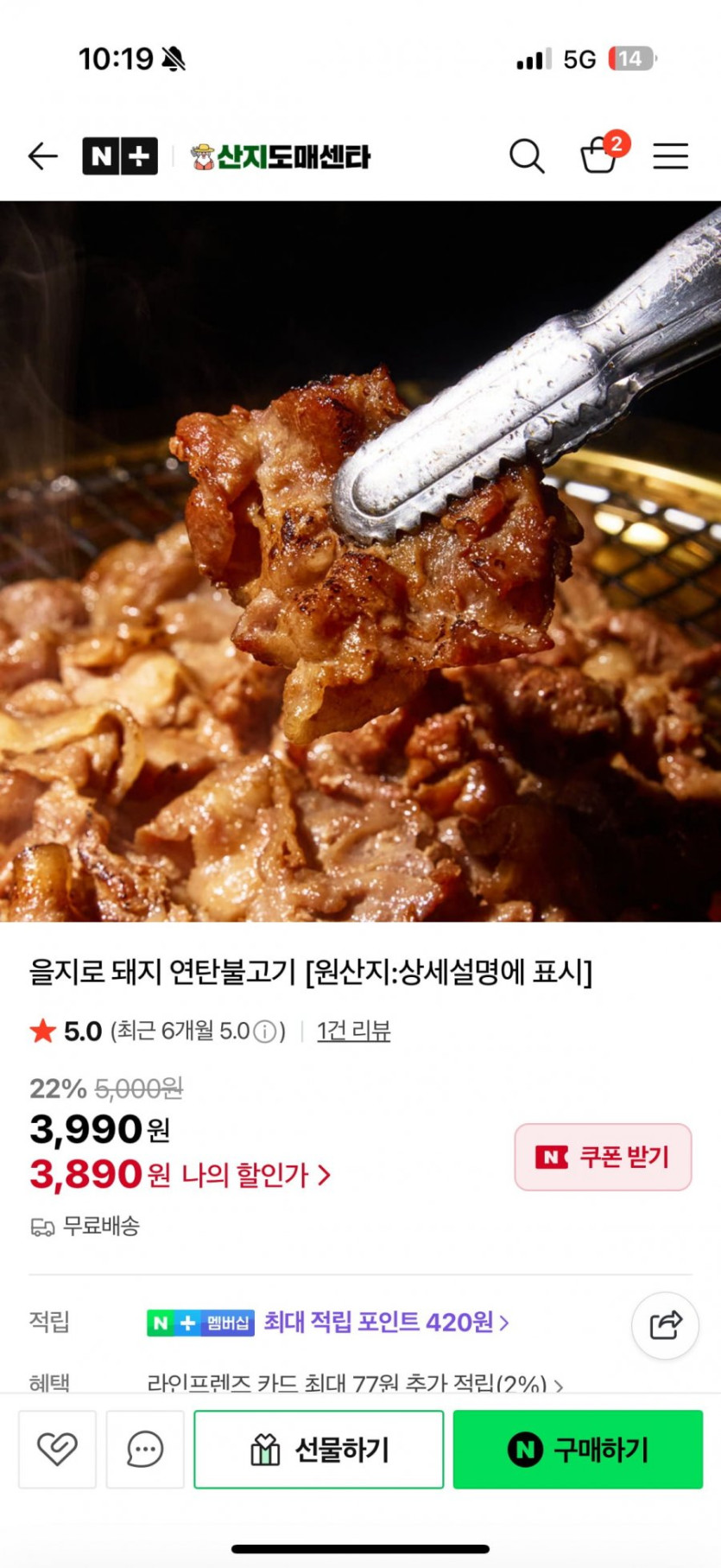Buy now with 구매하기

[x=578, y=1449]
